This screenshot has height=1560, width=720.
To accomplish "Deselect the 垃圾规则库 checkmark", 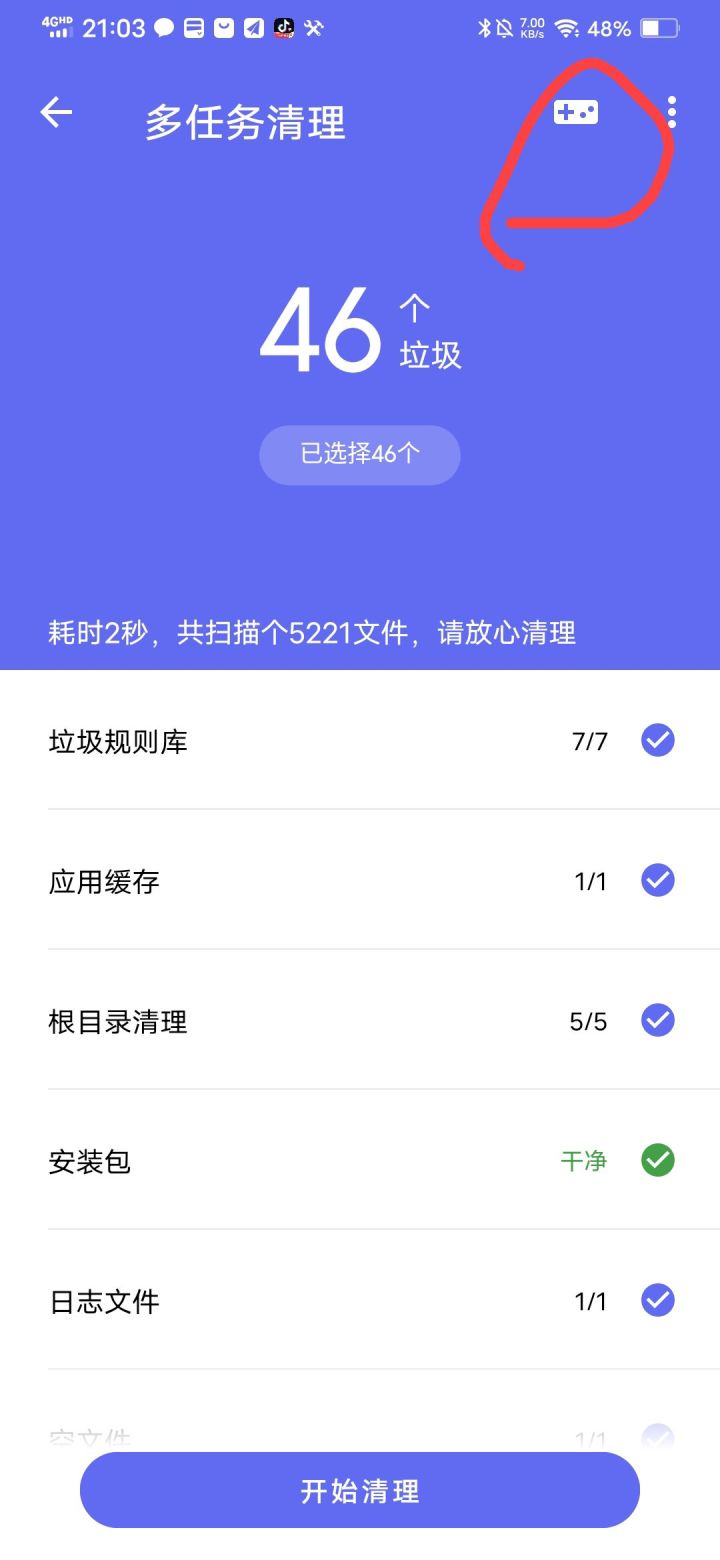I will (x=657, y=740).
